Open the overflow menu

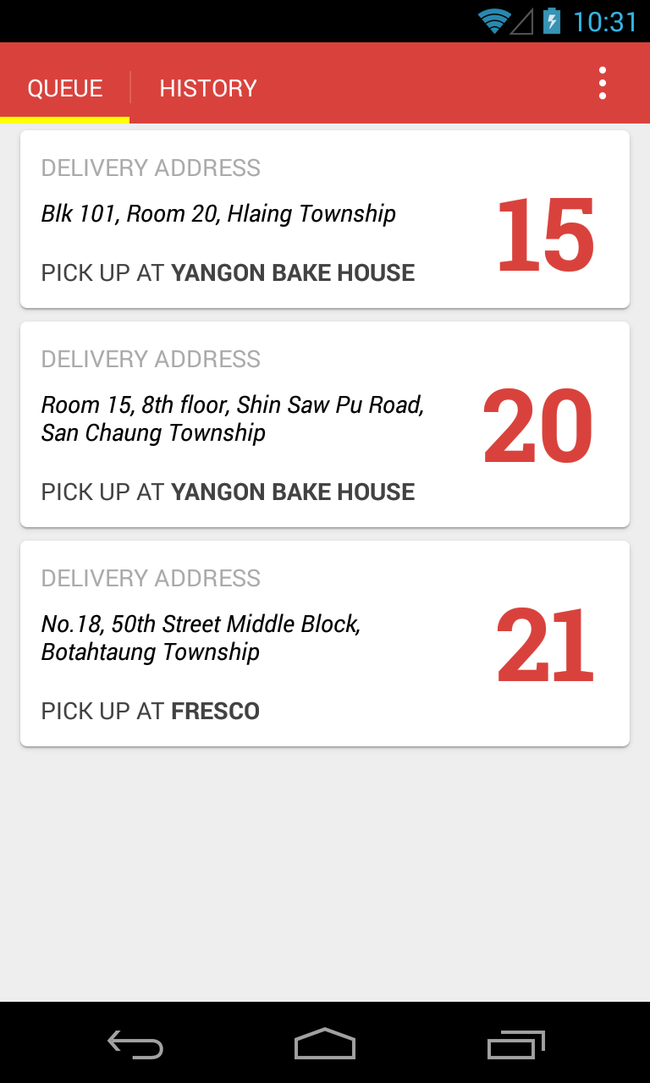[x=602, y=84]
